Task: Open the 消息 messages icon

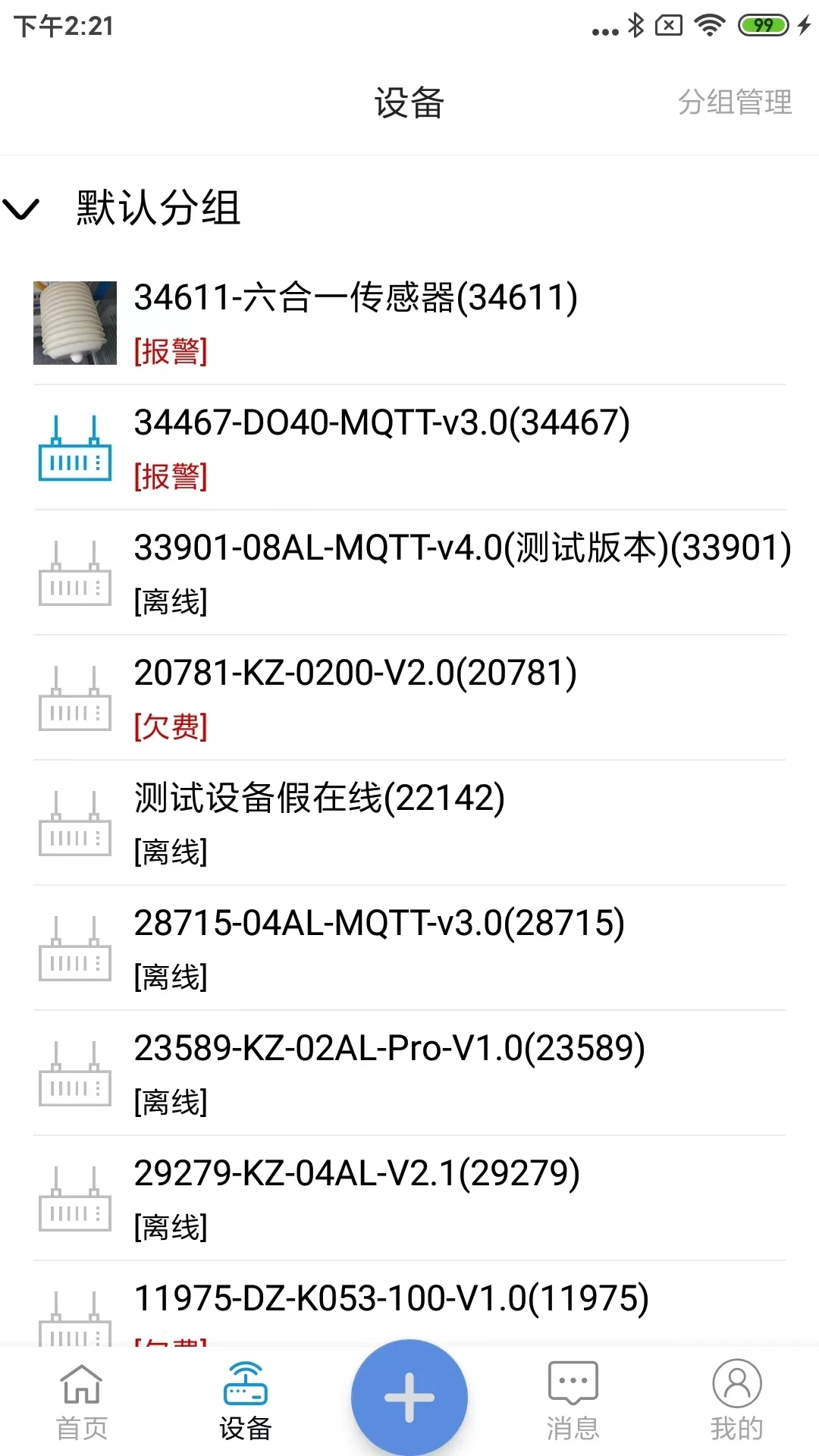Action: point(573,1399)
